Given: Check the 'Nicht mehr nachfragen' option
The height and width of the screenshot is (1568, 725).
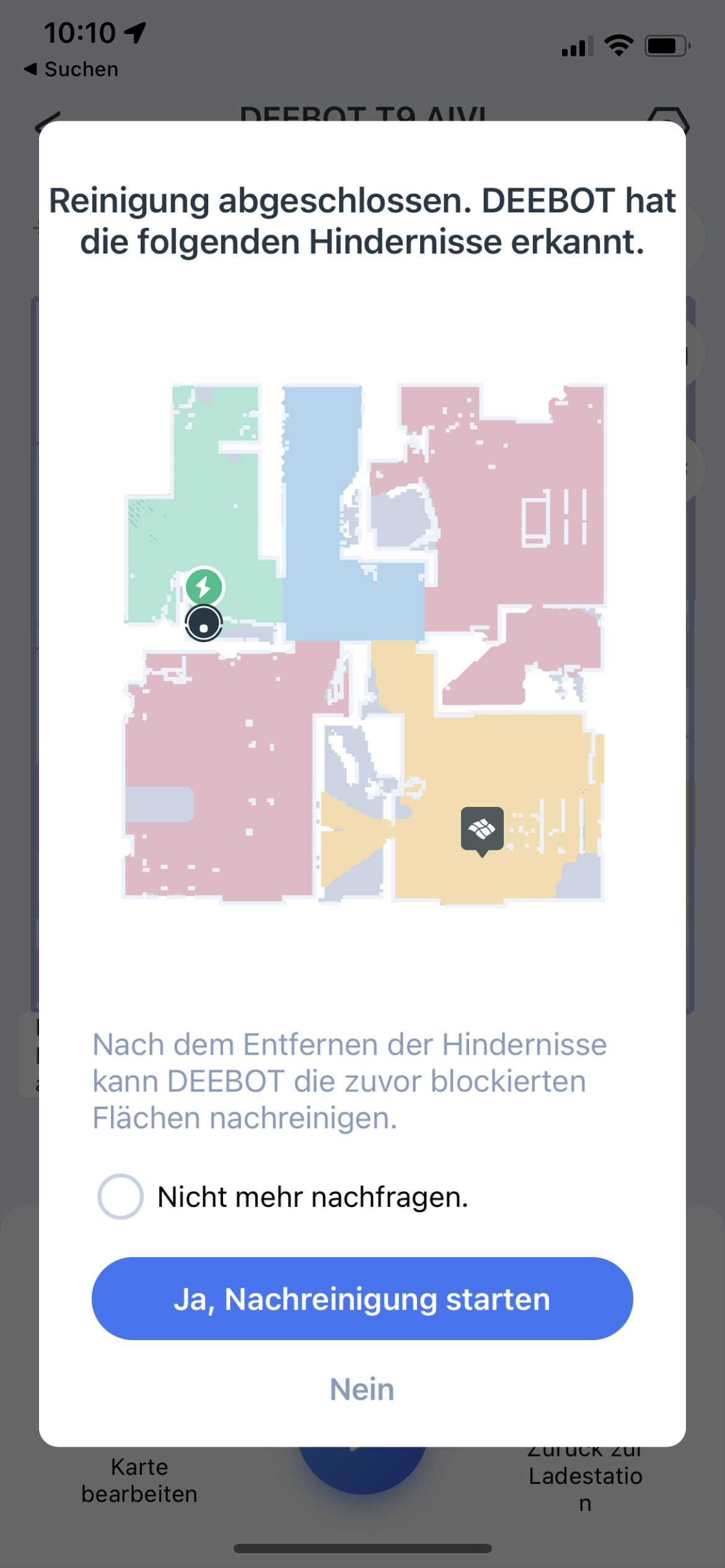Looking at the screenshot, I should click(121, 1196).
